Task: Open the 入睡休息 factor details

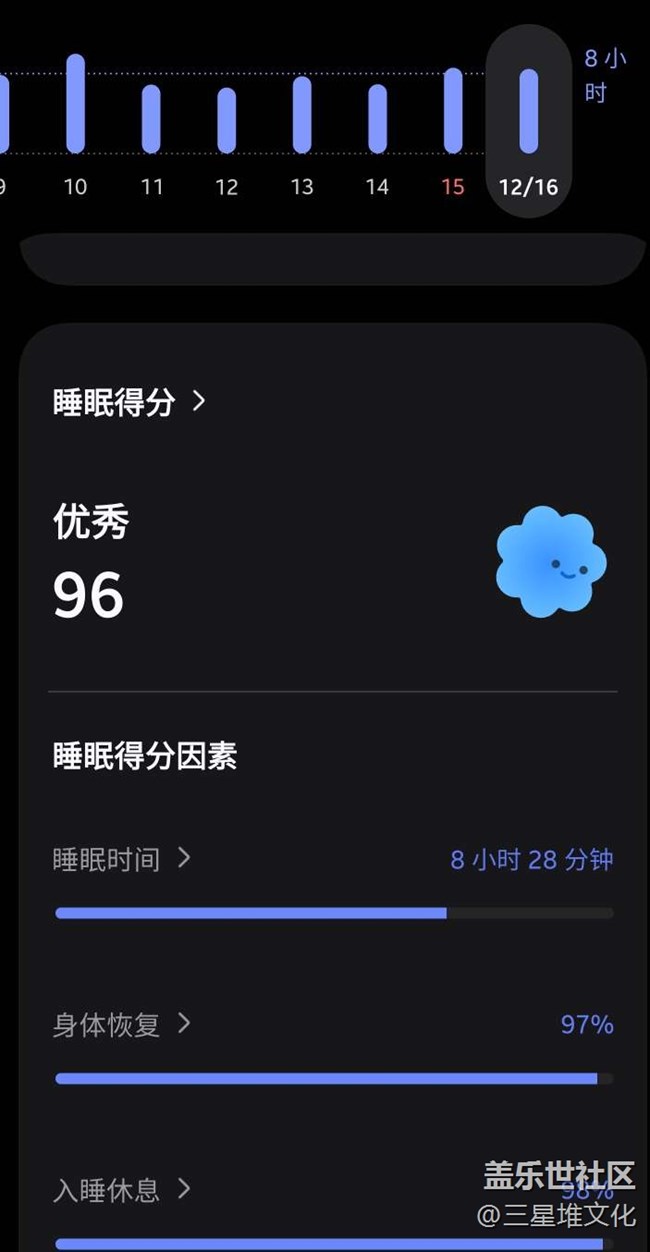Action: [x=121, y=1190]
